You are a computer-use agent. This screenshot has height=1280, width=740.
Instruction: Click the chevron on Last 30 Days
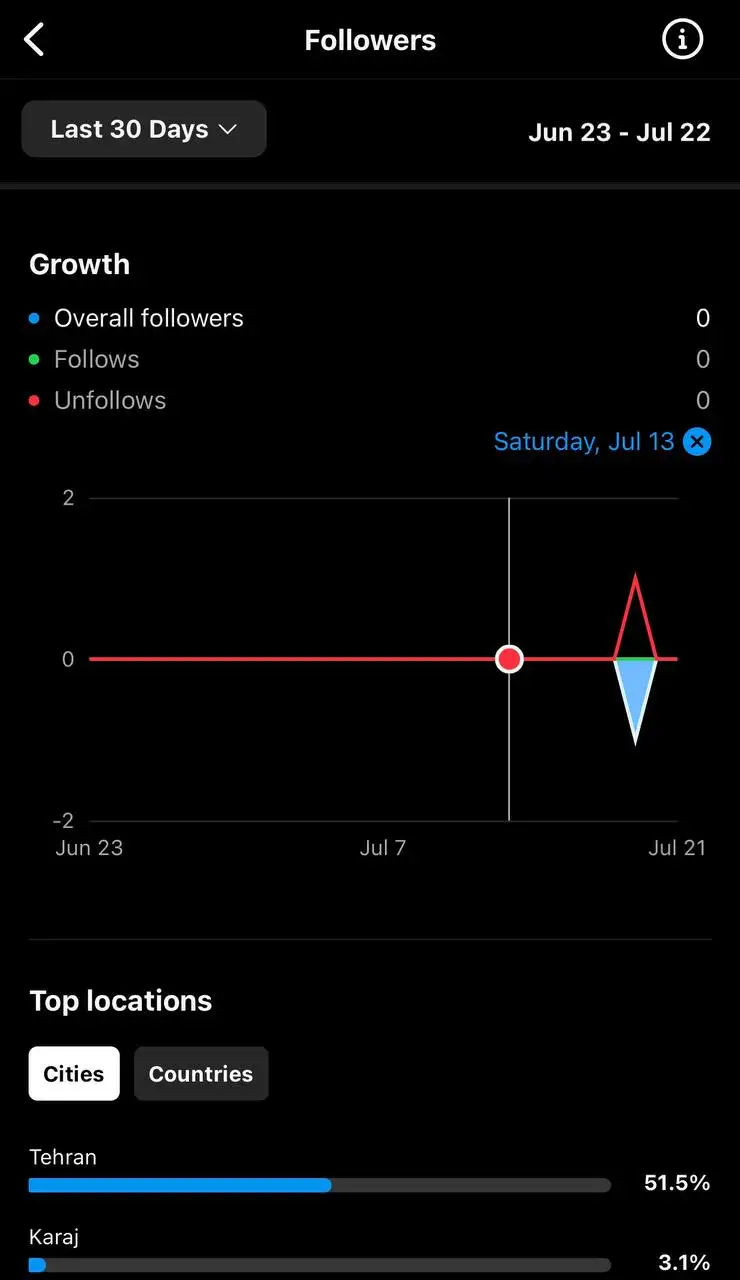(227, 129)
